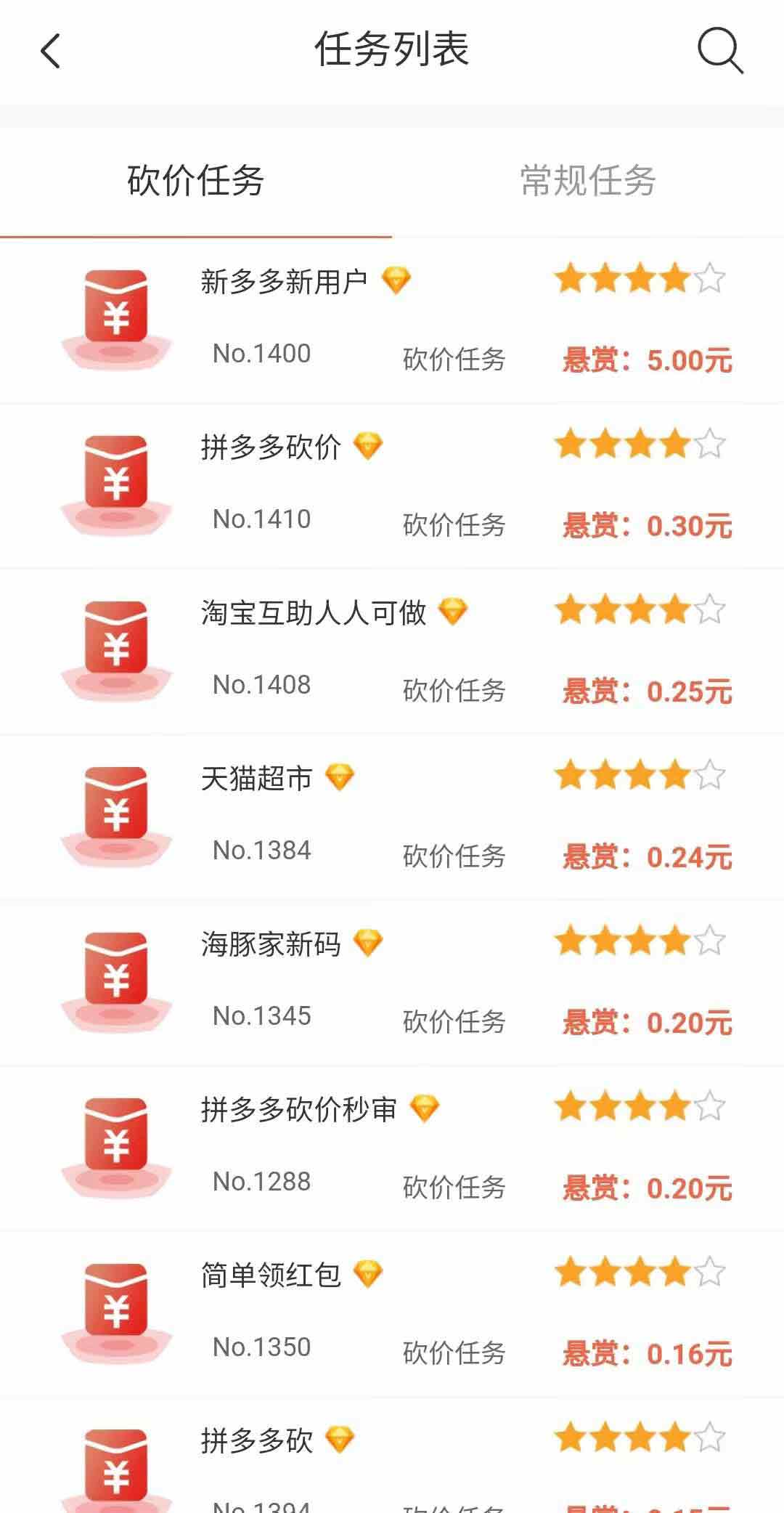Open the 拼多多砍 task No.1394
This screenshot has width=784, height=1513.
click(392, 1456)
